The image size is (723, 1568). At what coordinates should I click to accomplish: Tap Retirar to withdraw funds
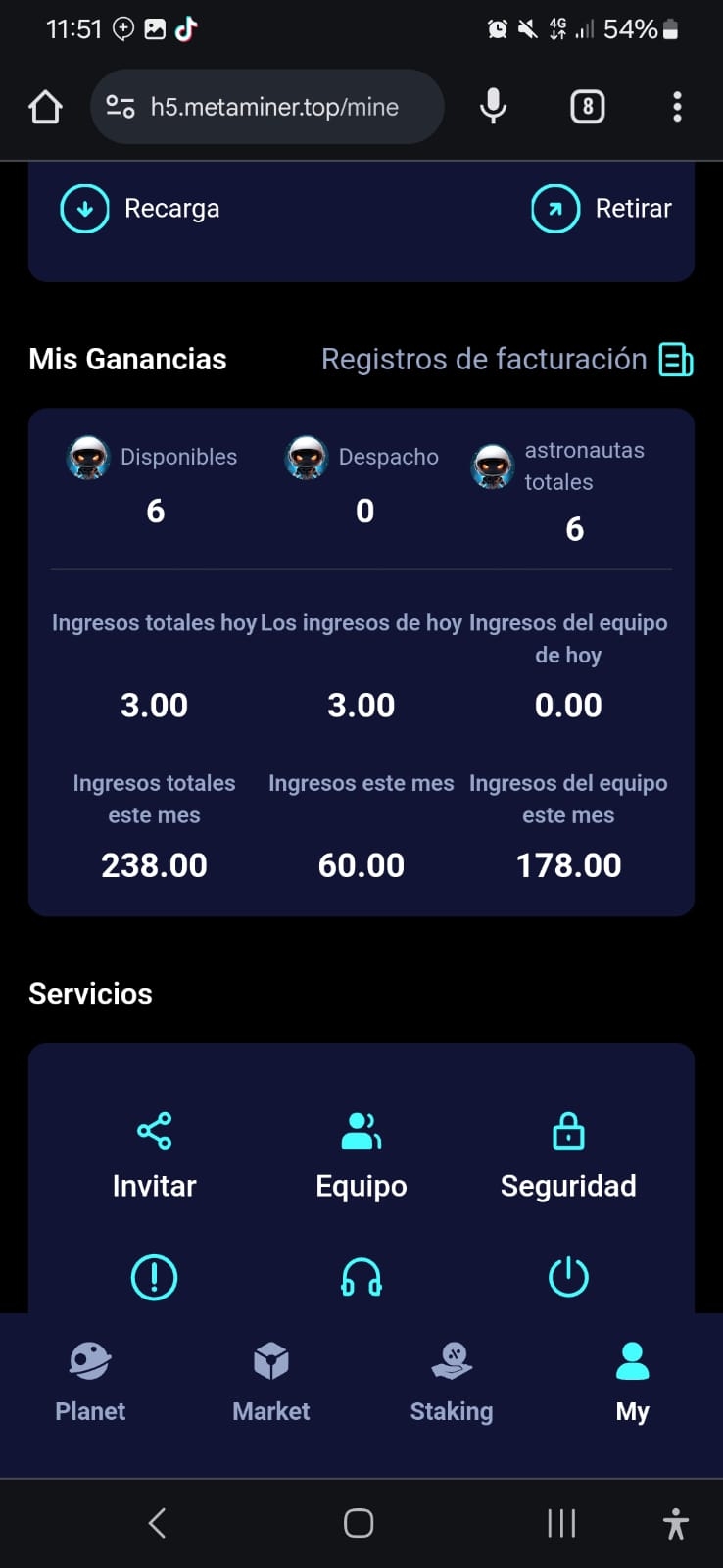tap(602, 209)
